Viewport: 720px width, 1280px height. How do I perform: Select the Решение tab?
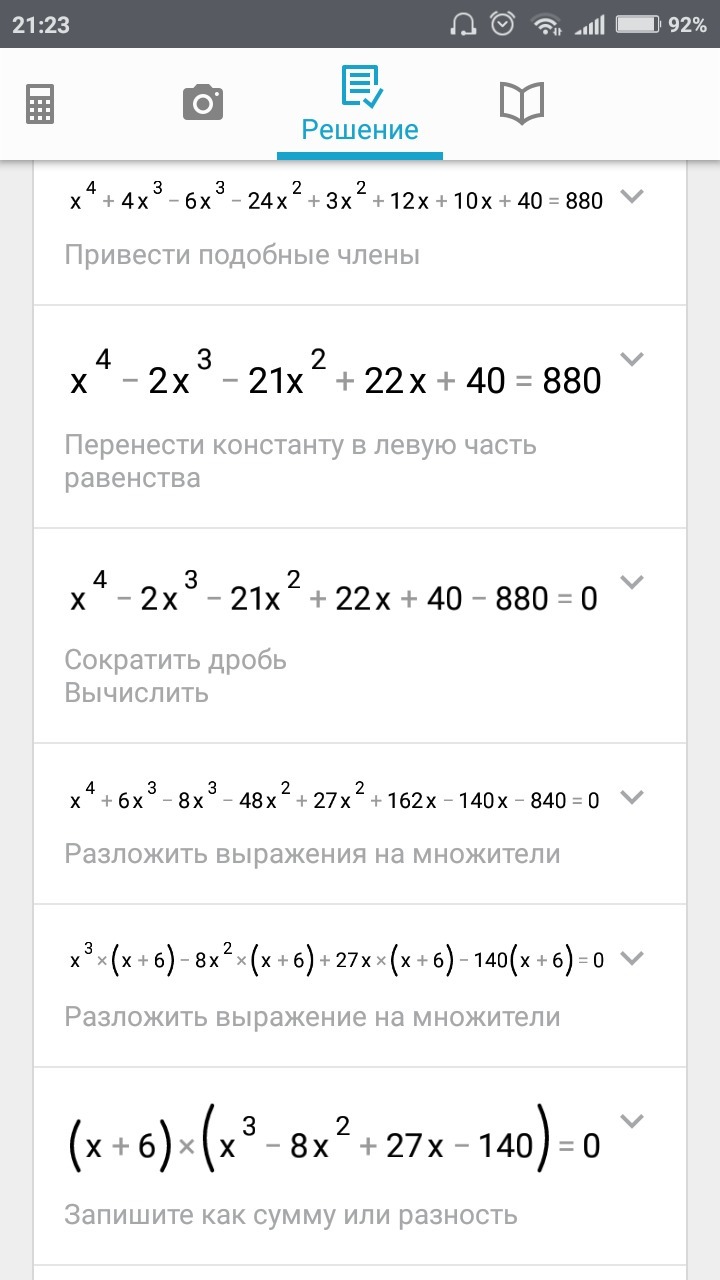coord(360,105)
